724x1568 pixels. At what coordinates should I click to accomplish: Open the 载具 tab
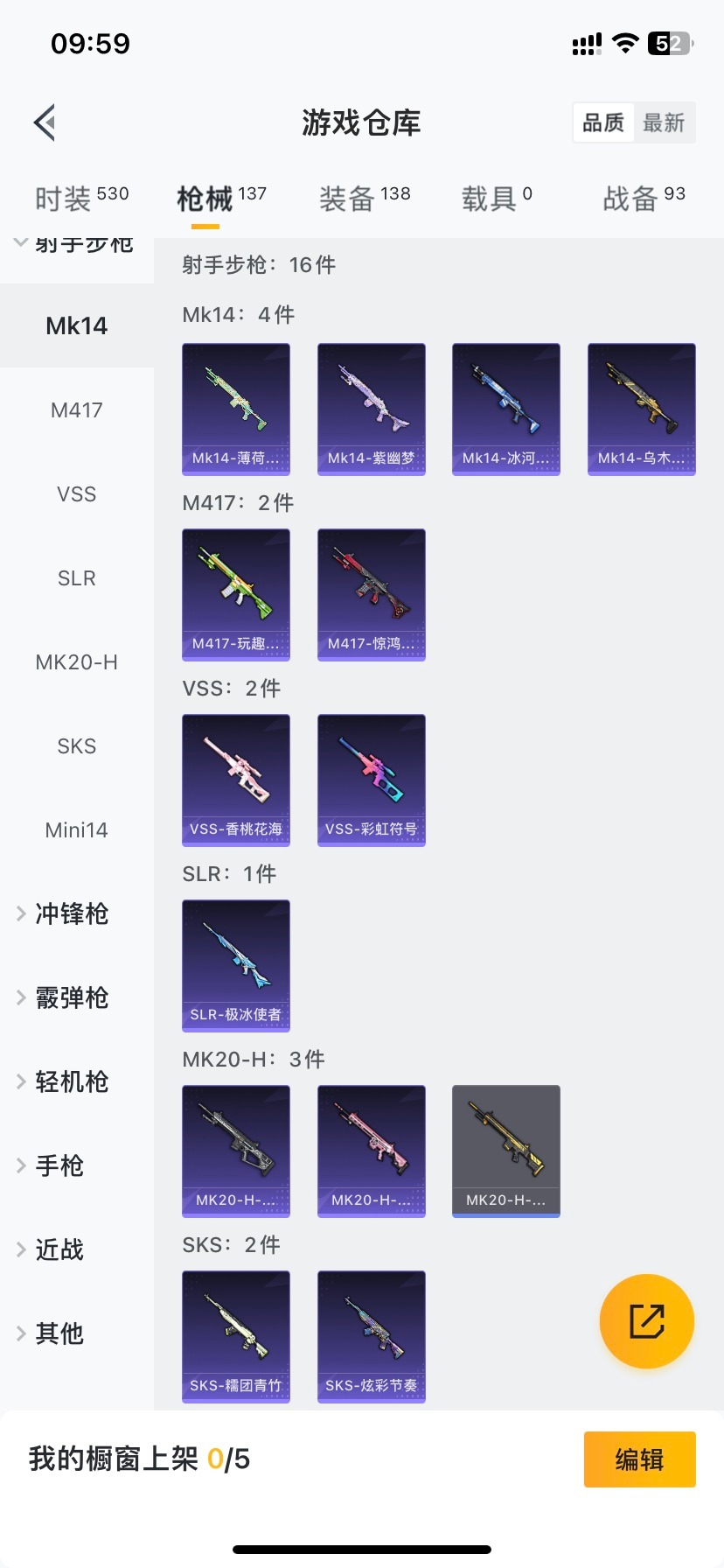pyautogui.click(x=497, y=199)
